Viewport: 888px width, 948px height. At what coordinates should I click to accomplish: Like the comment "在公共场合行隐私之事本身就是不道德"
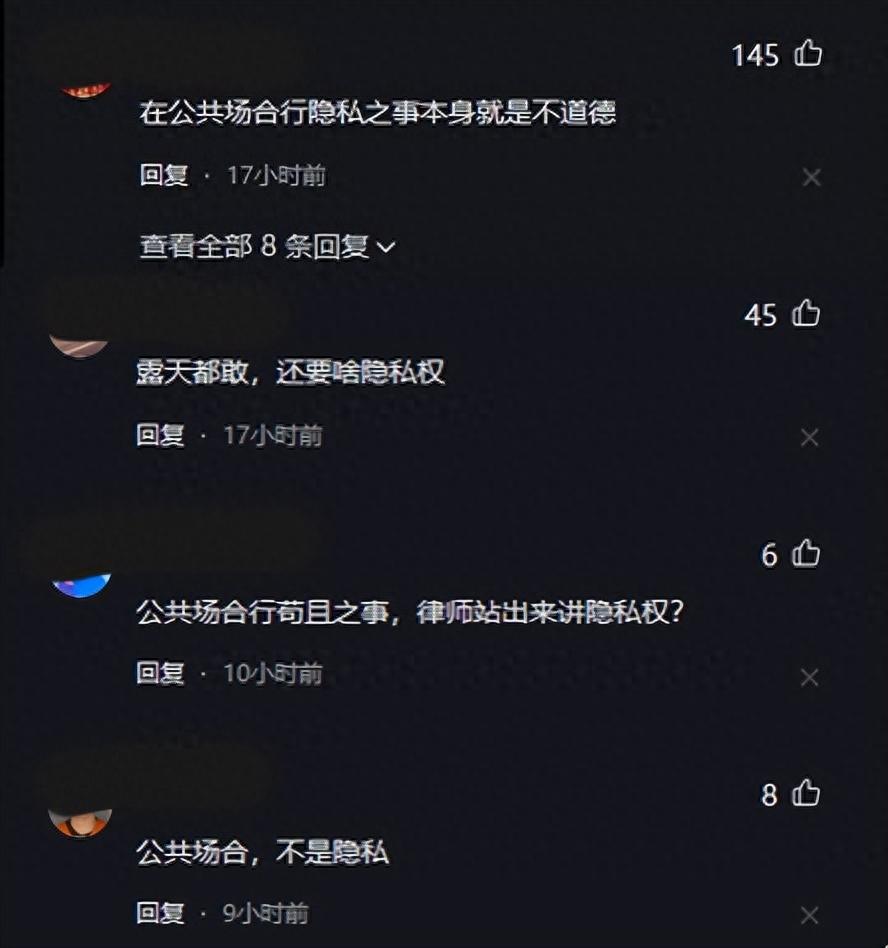[808, 54]
